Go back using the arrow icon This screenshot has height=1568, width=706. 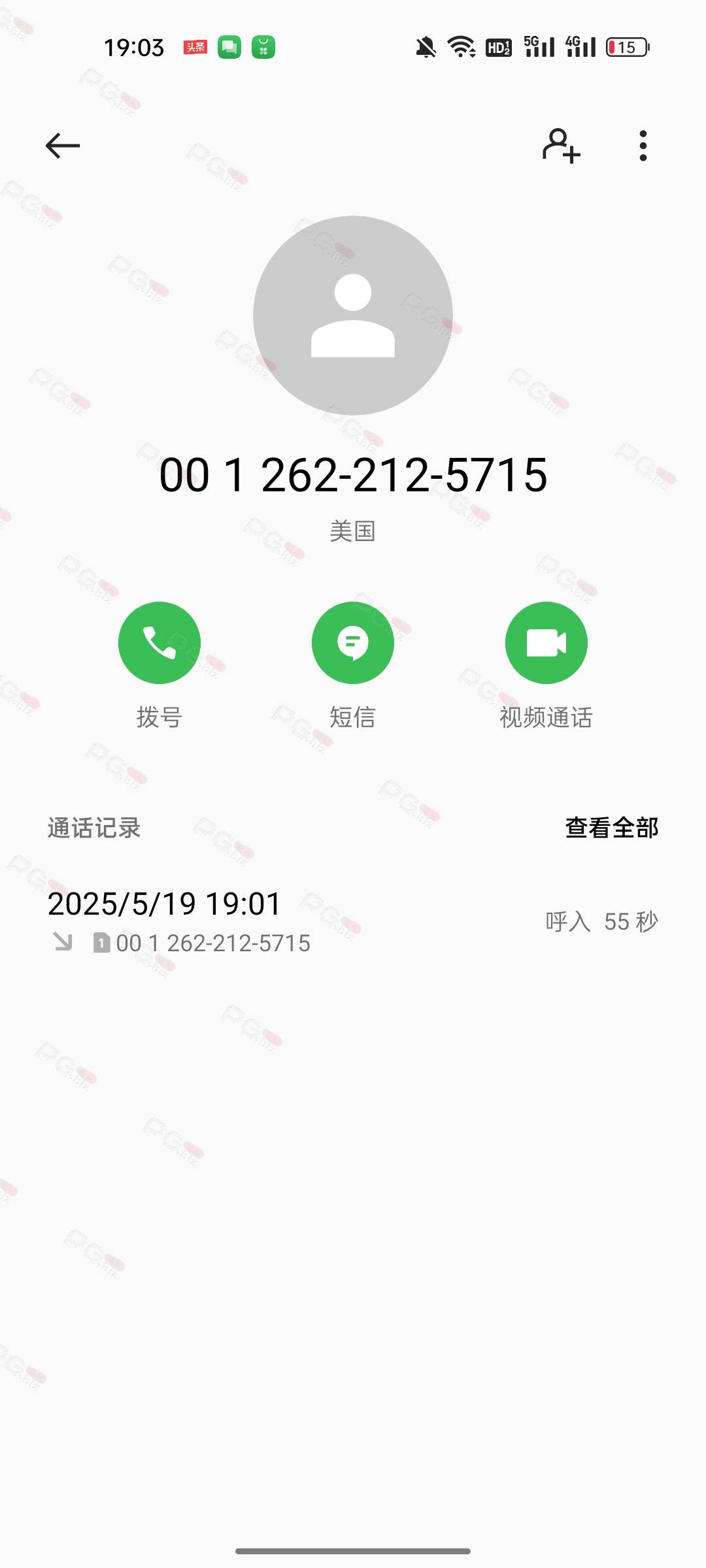[x=63, y=146]
